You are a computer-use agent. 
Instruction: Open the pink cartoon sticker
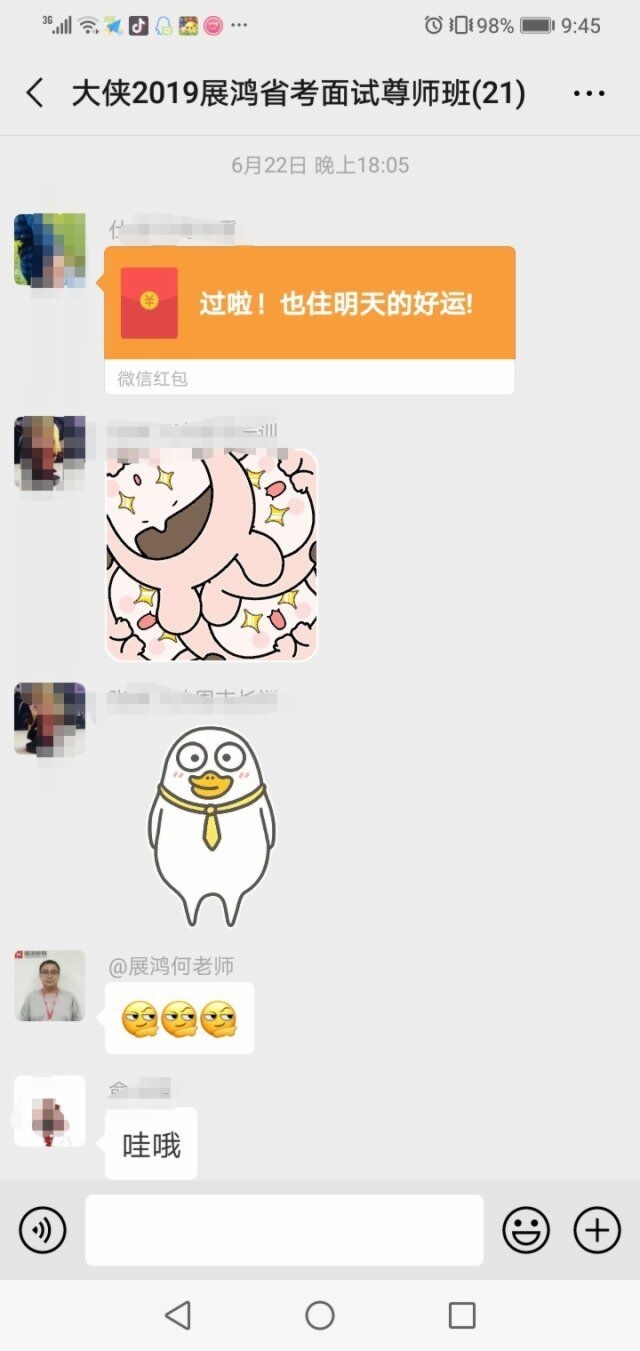[211, 555]
